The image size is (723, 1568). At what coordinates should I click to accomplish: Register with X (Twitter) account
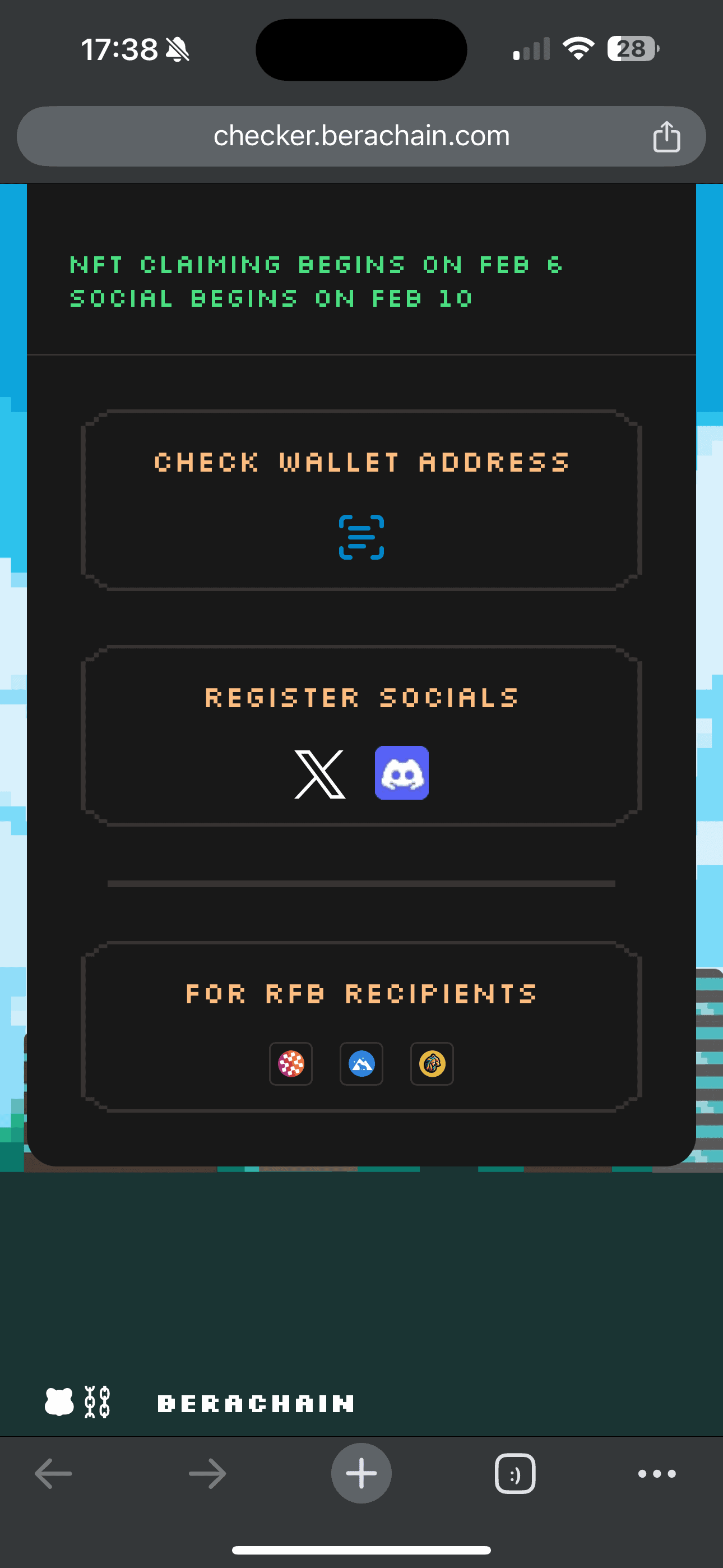(x=319, y=774)
